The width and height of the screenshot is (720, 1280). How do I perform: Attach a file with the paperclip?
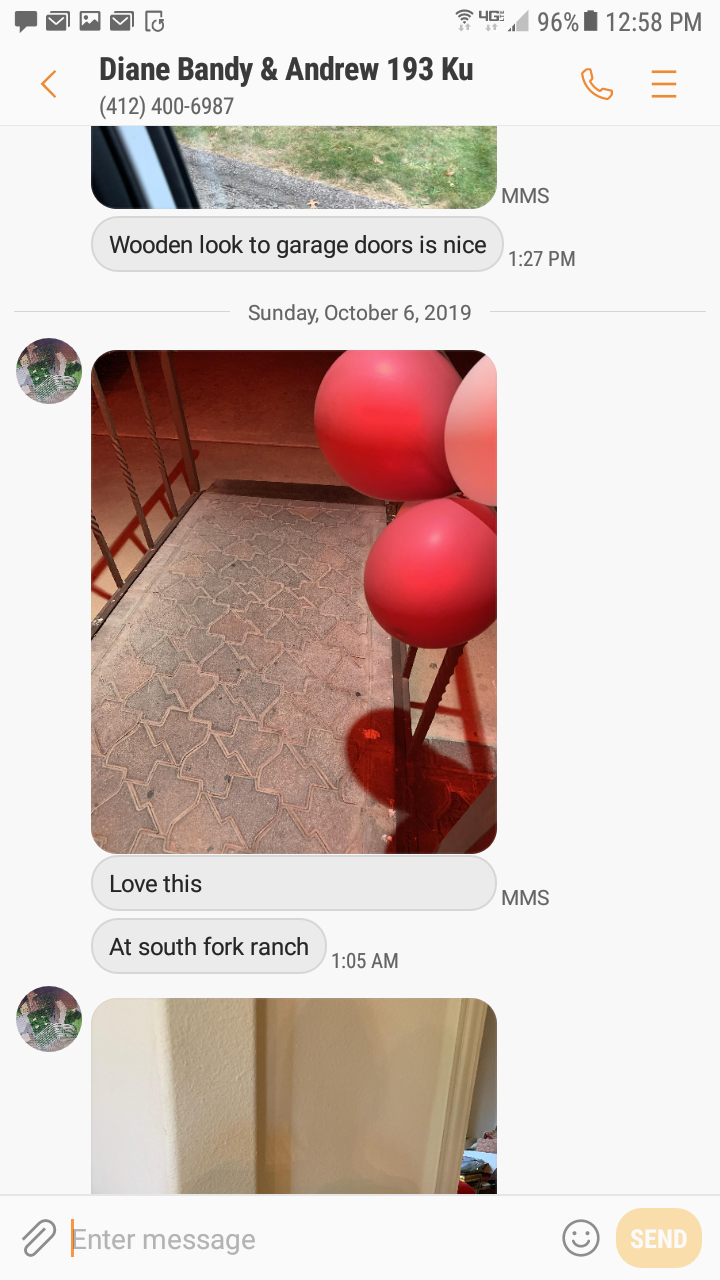39,1239
